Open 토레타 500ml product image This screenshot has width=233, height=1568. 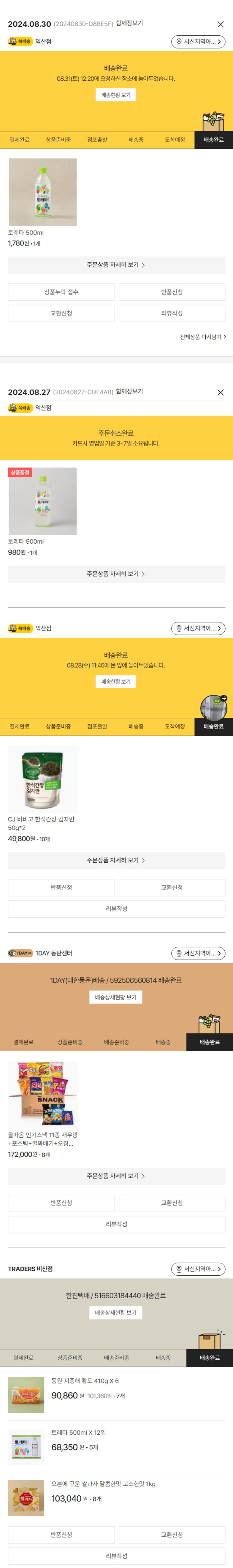coord(43,192)
